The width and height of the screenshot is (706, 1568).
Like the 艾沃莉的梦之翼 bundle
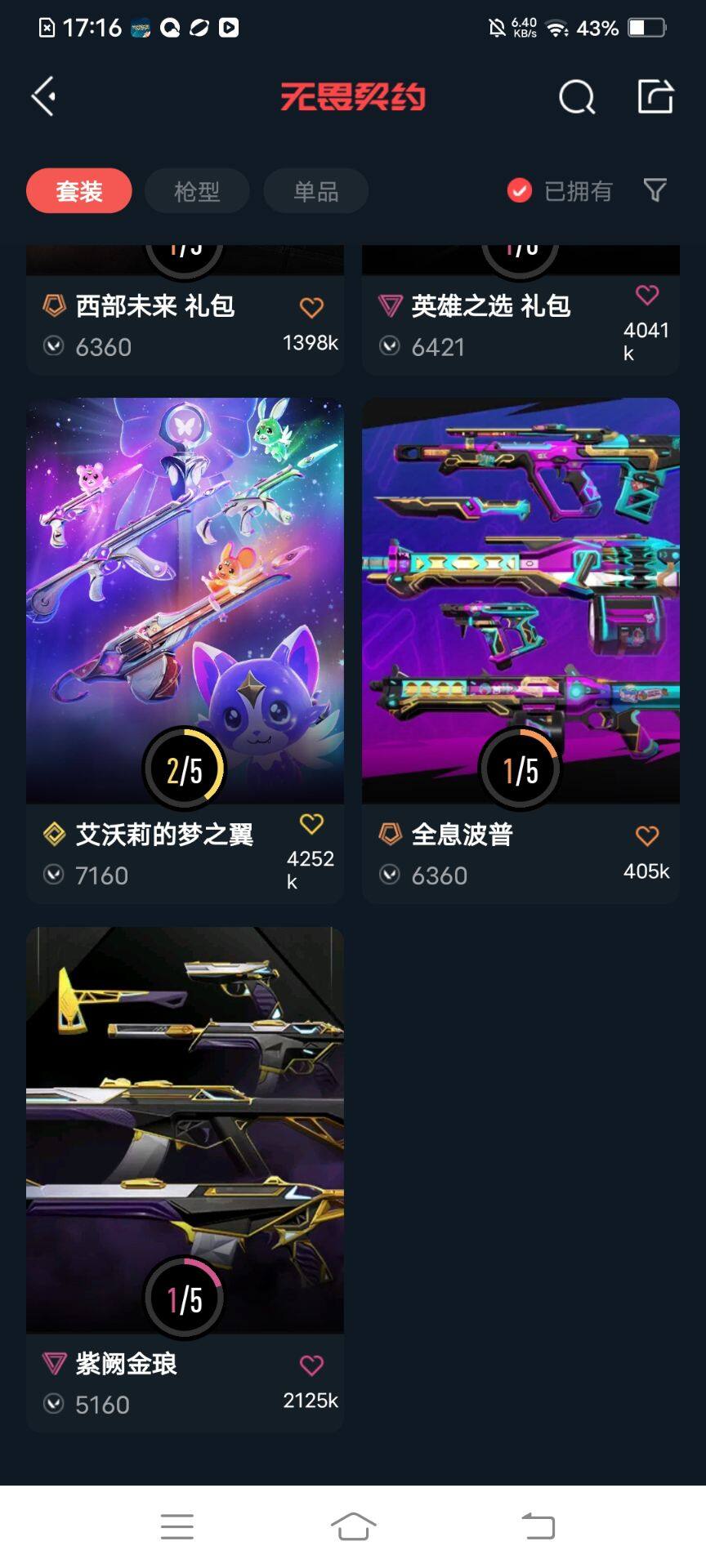coord(311,824)
